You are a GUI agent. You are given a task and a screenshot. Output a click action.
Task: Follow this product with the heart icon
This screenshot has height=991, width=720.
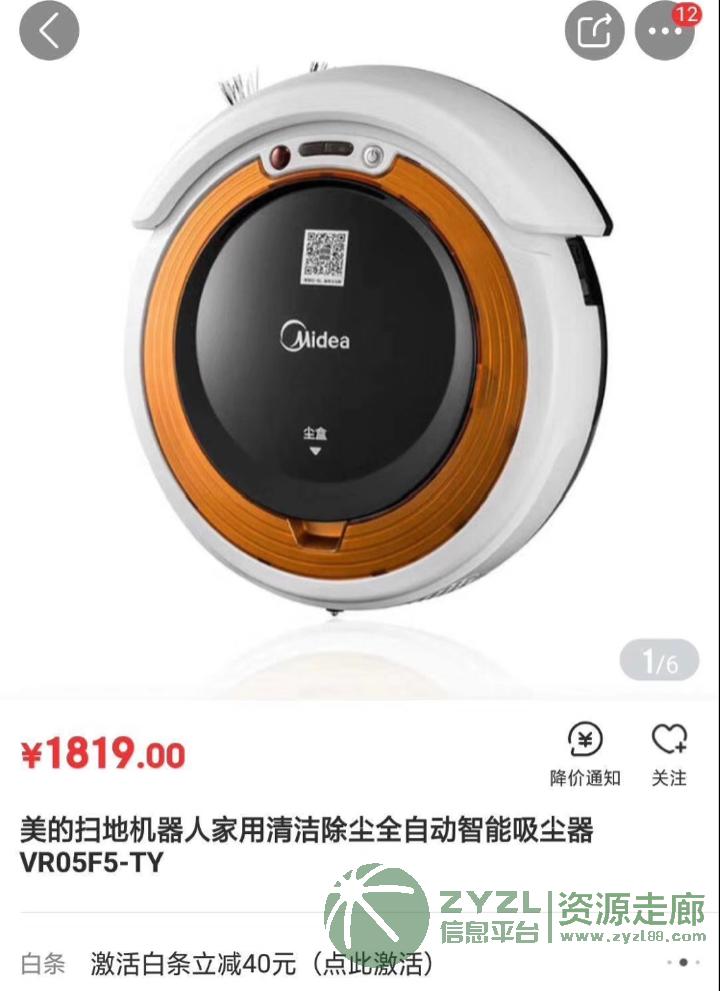coord(669,754)
